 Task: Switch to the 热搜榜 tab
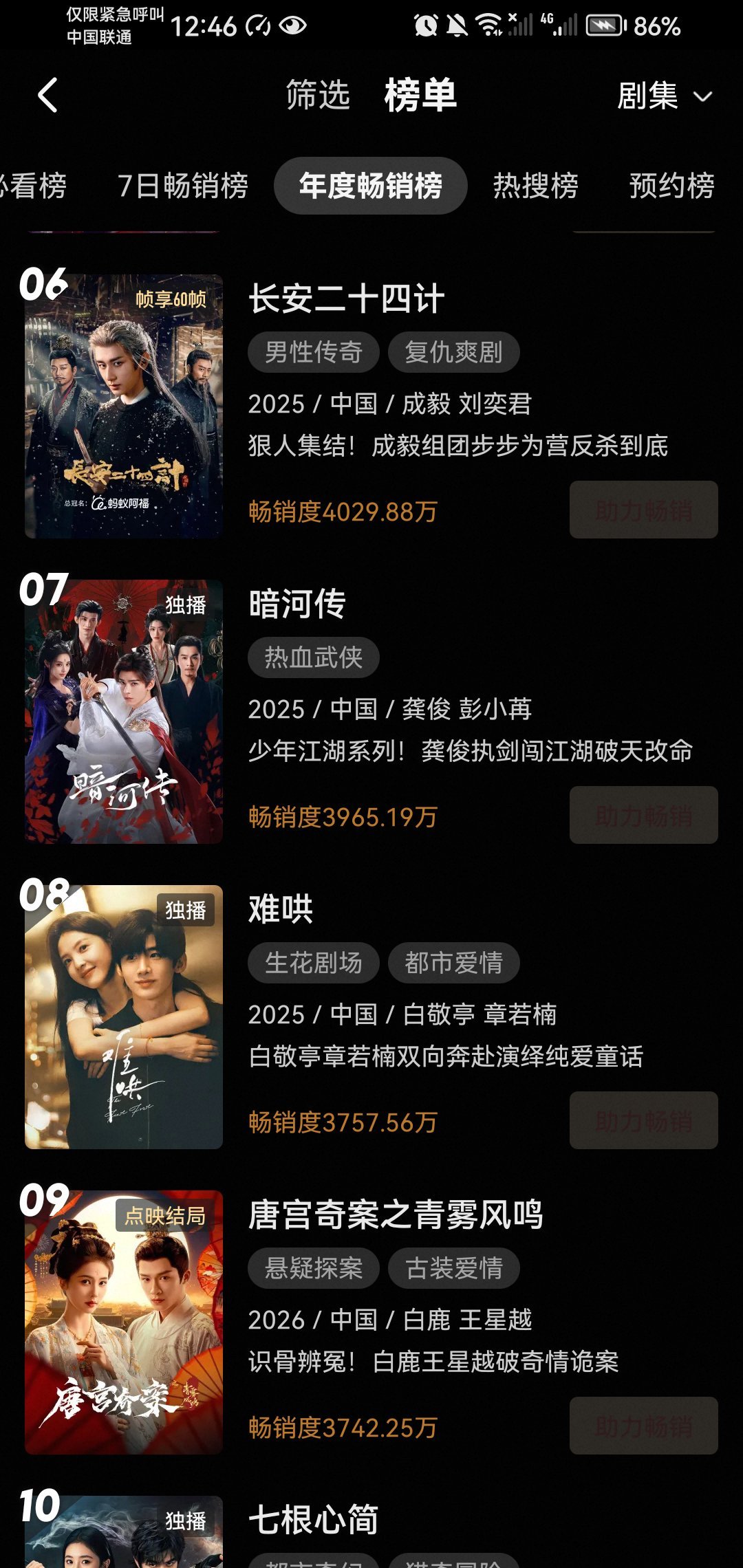535,185
